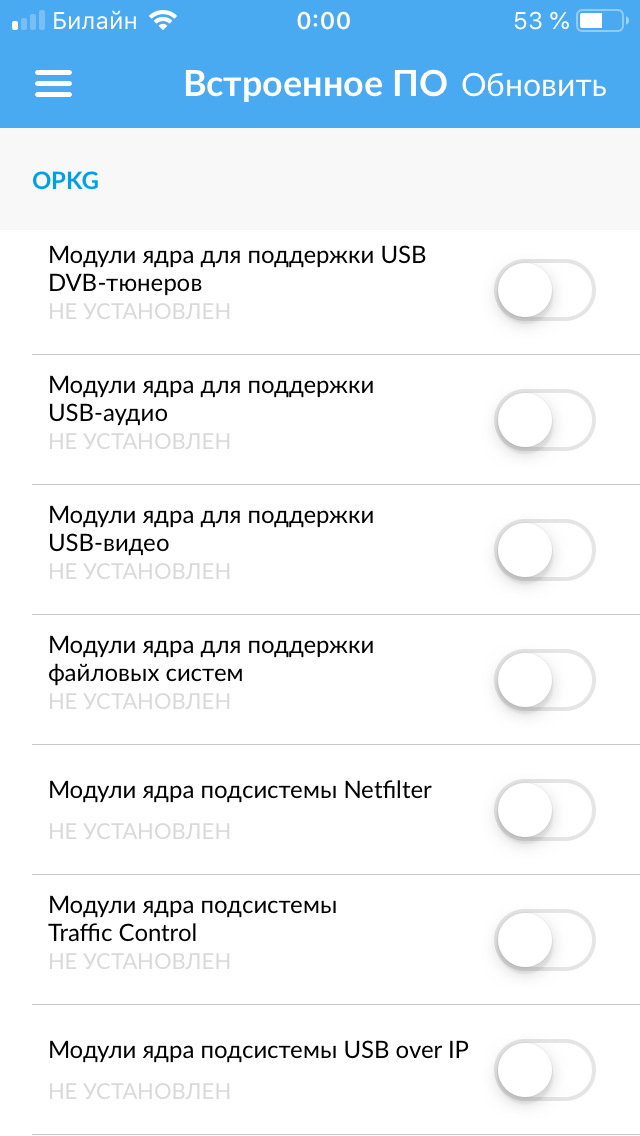The image size is (640, 1136).
Task: Toggle the Netfilter subsystem modules switch
Action: pos(545,810)
